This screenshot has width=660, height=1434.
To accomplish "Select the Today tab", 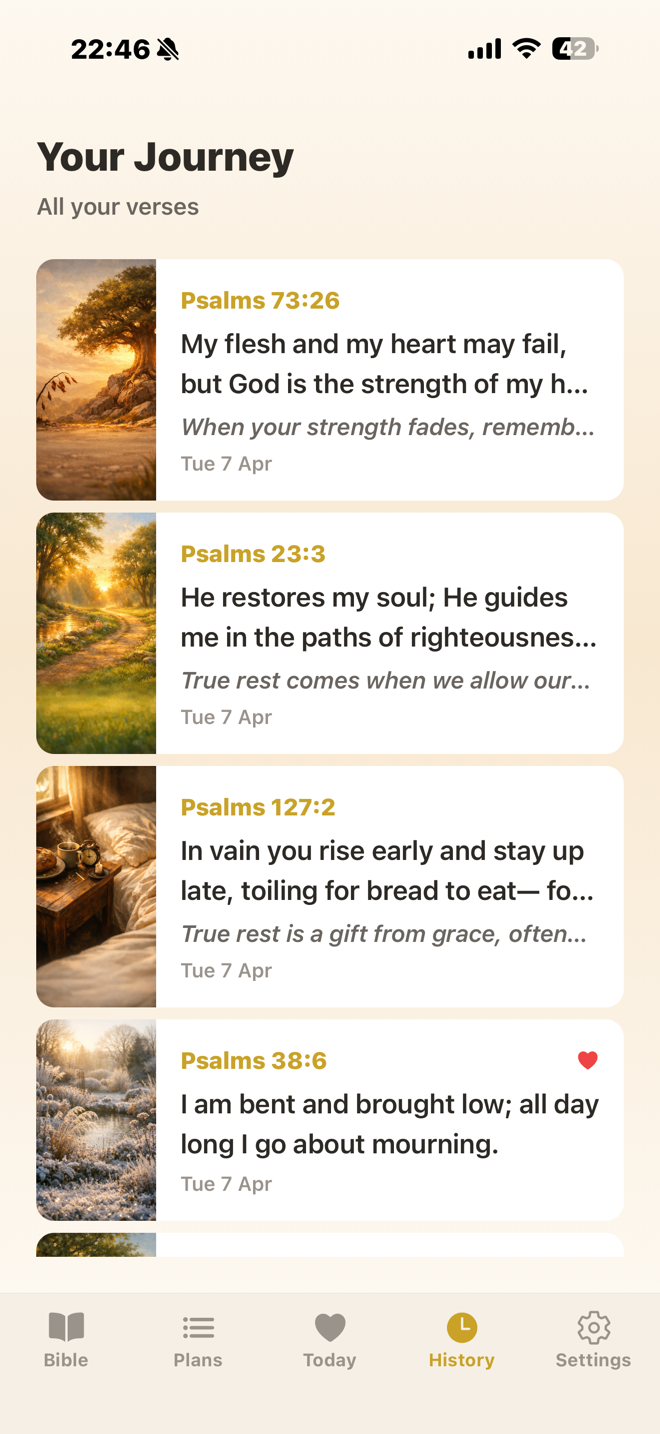I will (330, 1340).
